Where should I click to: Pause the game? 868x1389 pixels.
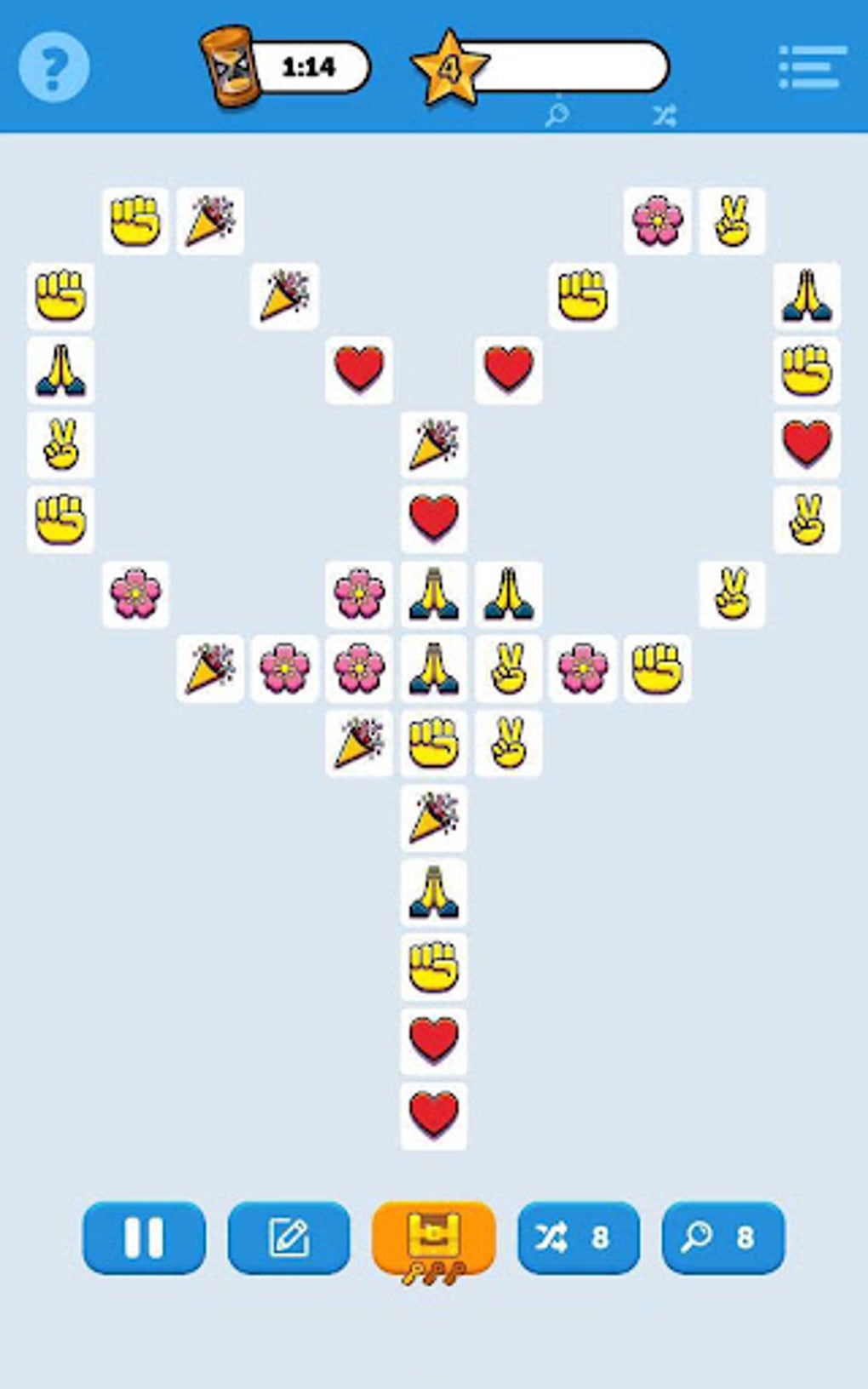(144, 1237)
